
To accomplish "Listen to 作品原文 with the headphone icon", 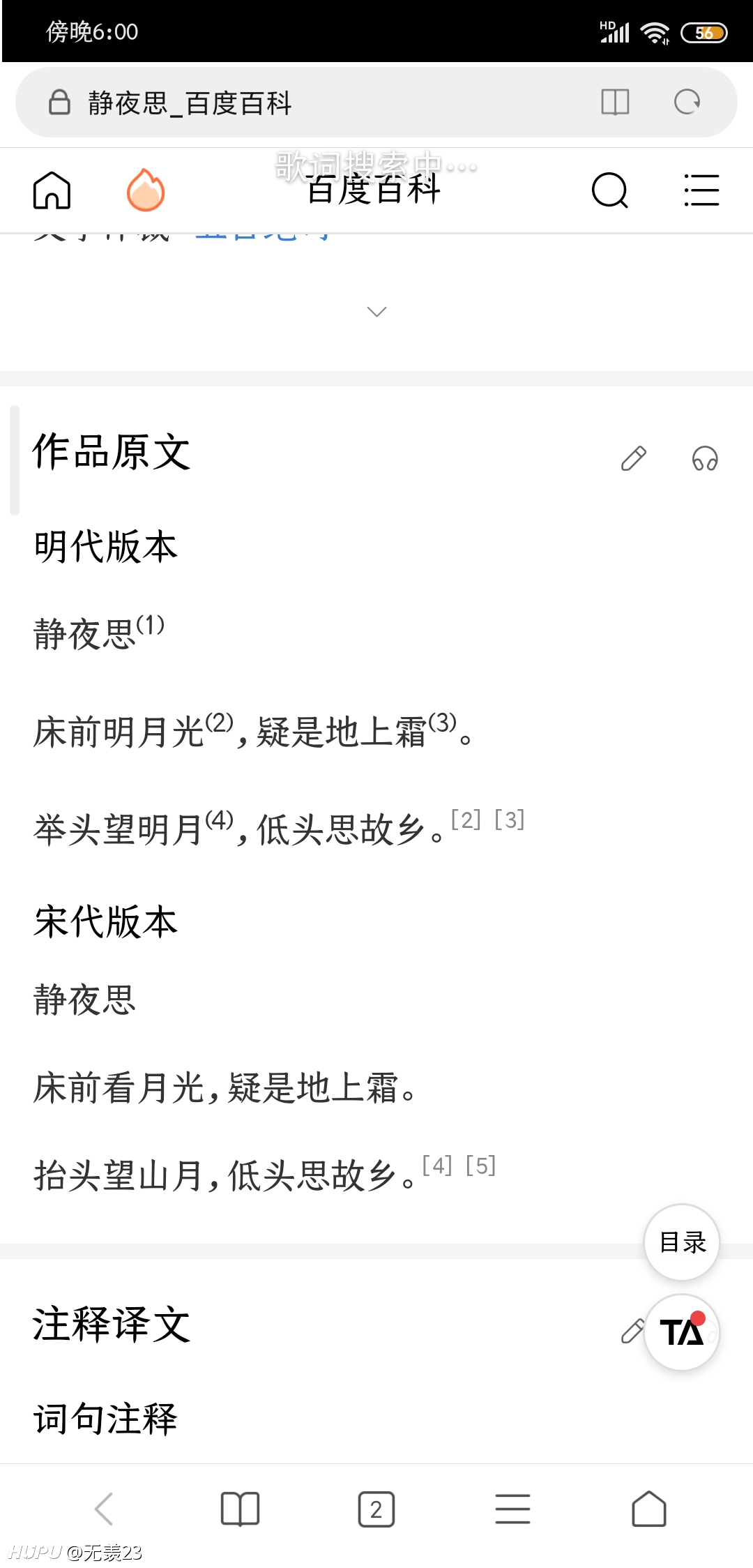I will tap(705, 459).
